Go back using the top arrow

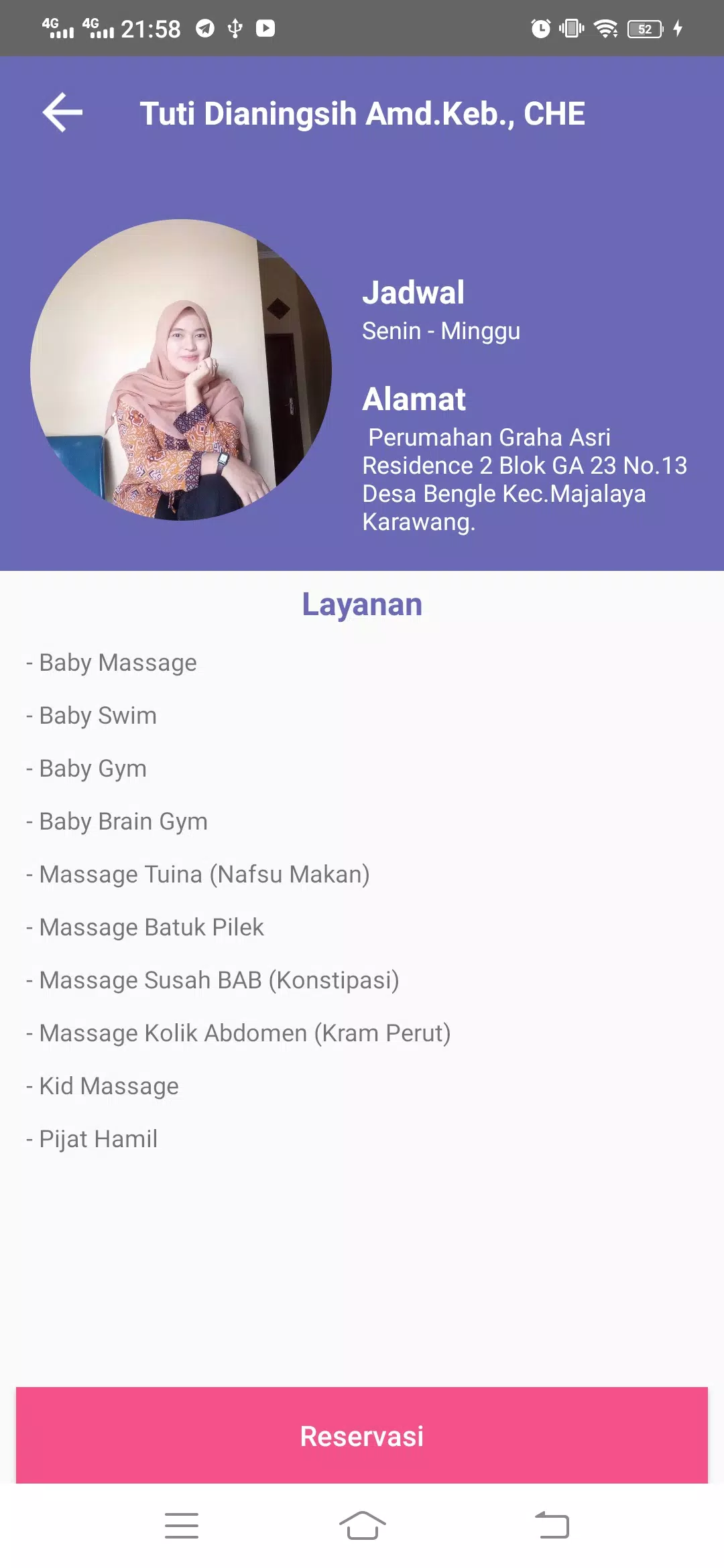click(62, 113)
